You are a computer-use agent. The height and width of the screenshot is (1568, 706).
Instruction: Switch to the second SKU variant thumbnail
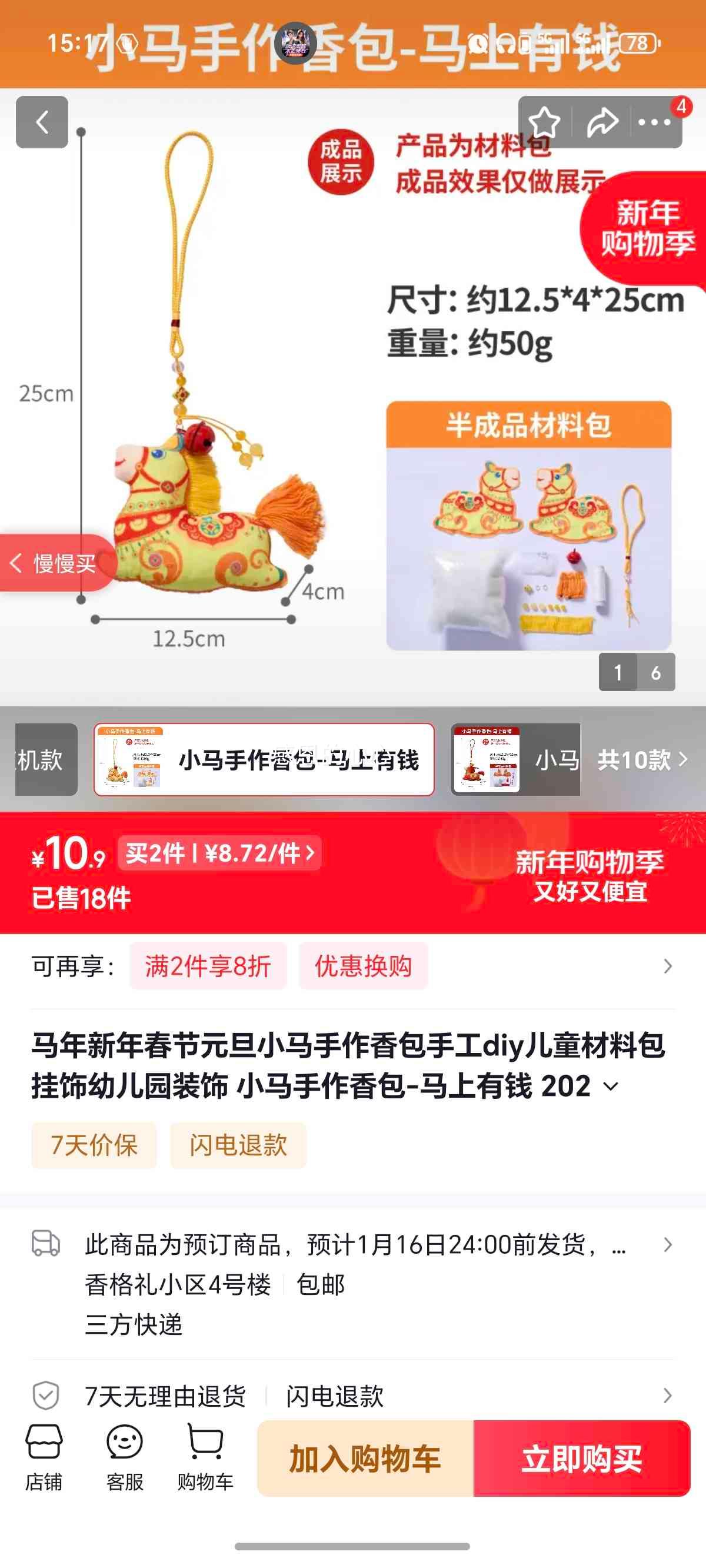(517, 760)
